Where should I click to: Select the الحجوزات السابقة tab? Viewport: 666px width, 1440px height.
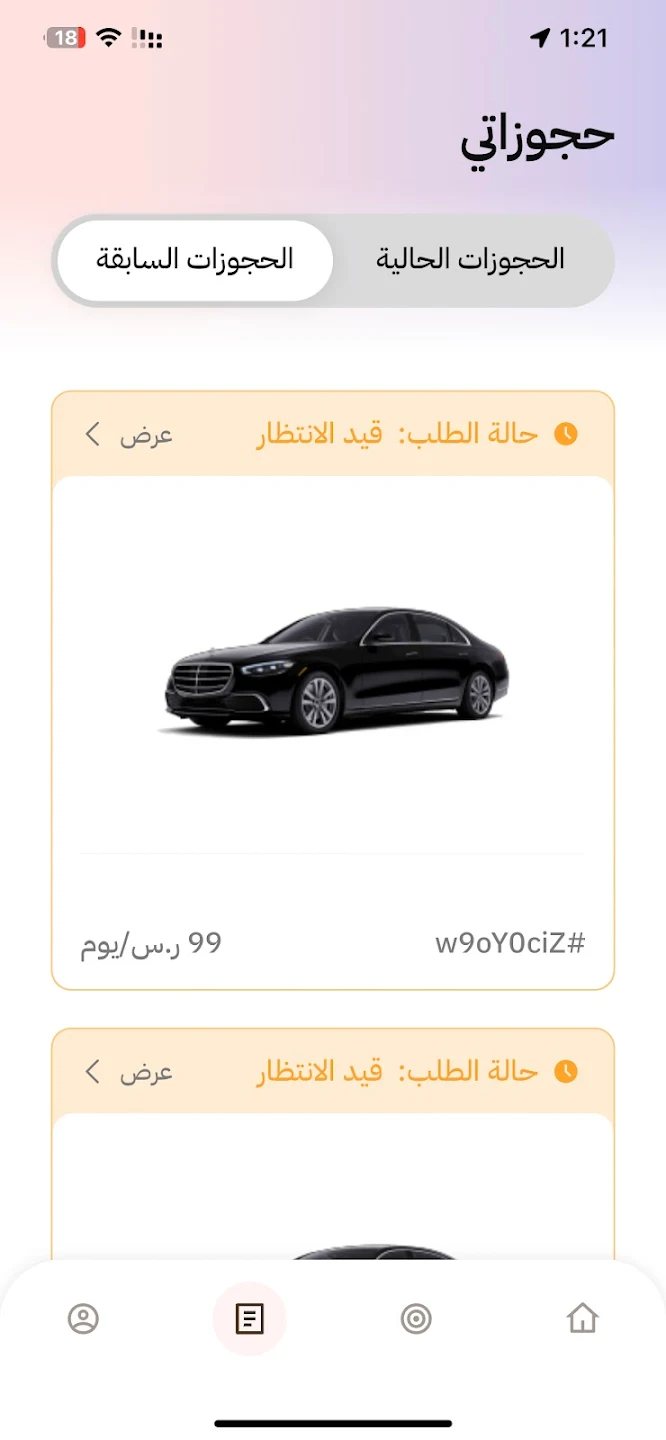tap(195, 261)
